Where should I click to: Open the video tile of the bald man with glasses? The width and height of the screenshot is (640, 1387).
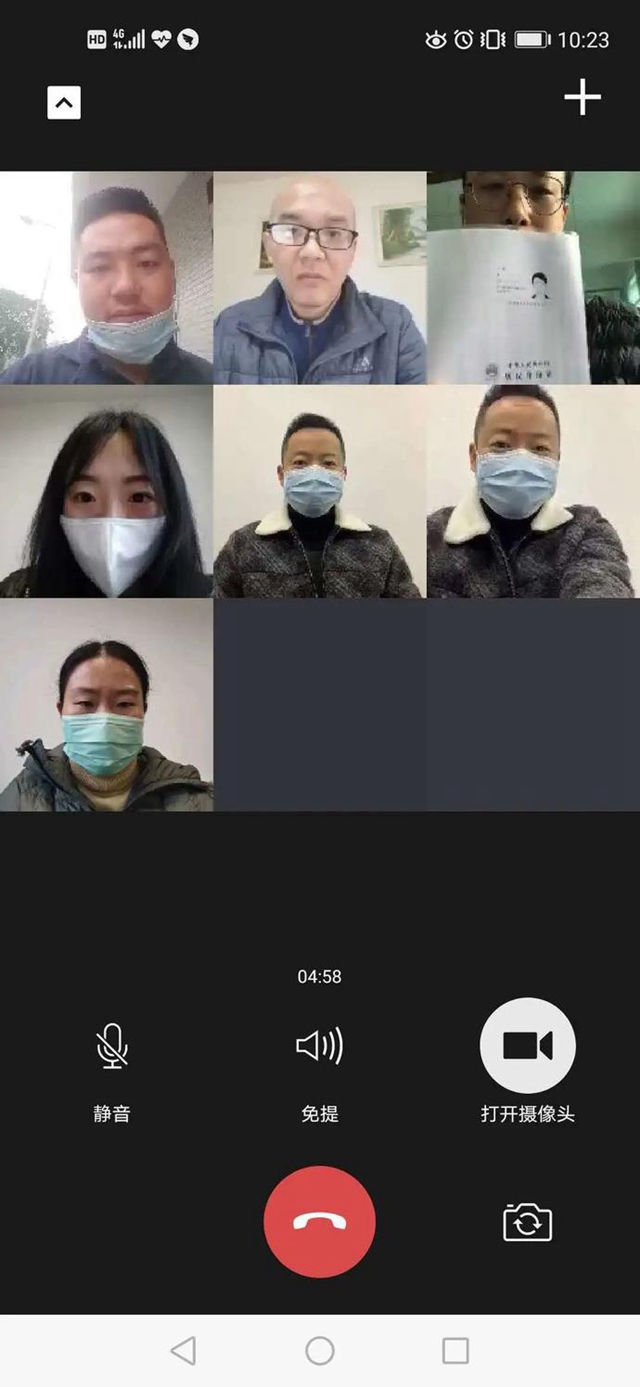click(x=320, y=278)
